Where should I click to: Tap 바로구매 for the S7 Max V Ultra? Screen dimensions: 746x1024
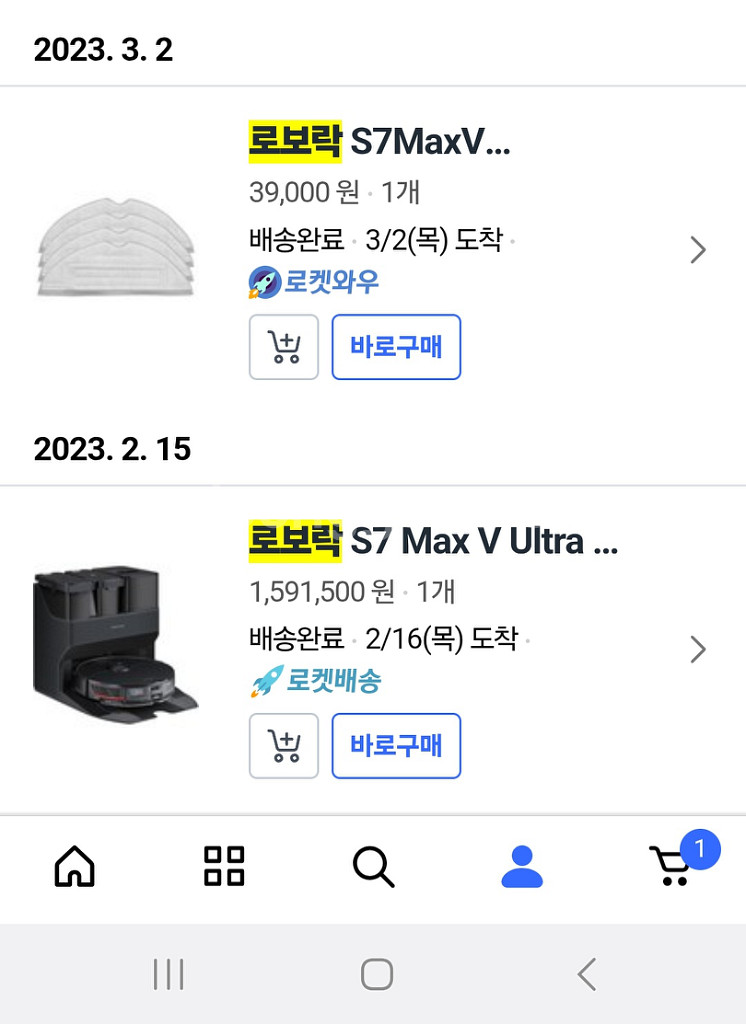(x=396, y=746)
